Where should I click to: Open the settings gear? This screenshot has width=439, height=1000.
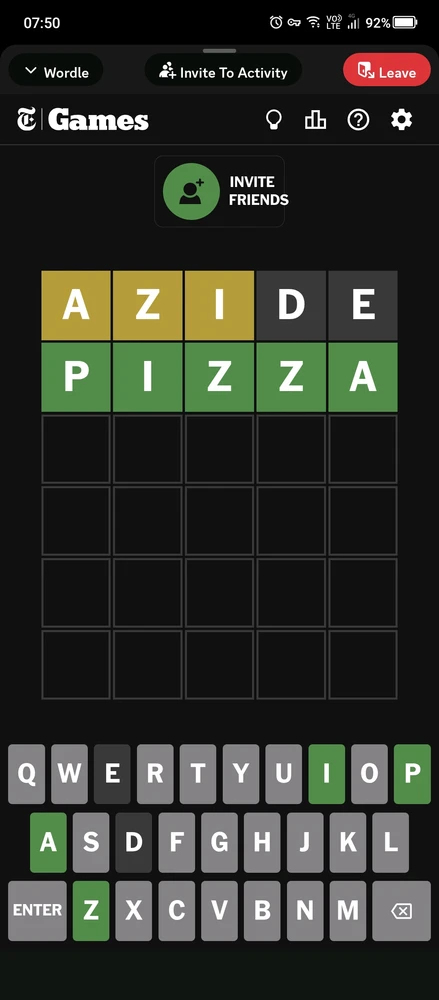click(x=401, y=119)
